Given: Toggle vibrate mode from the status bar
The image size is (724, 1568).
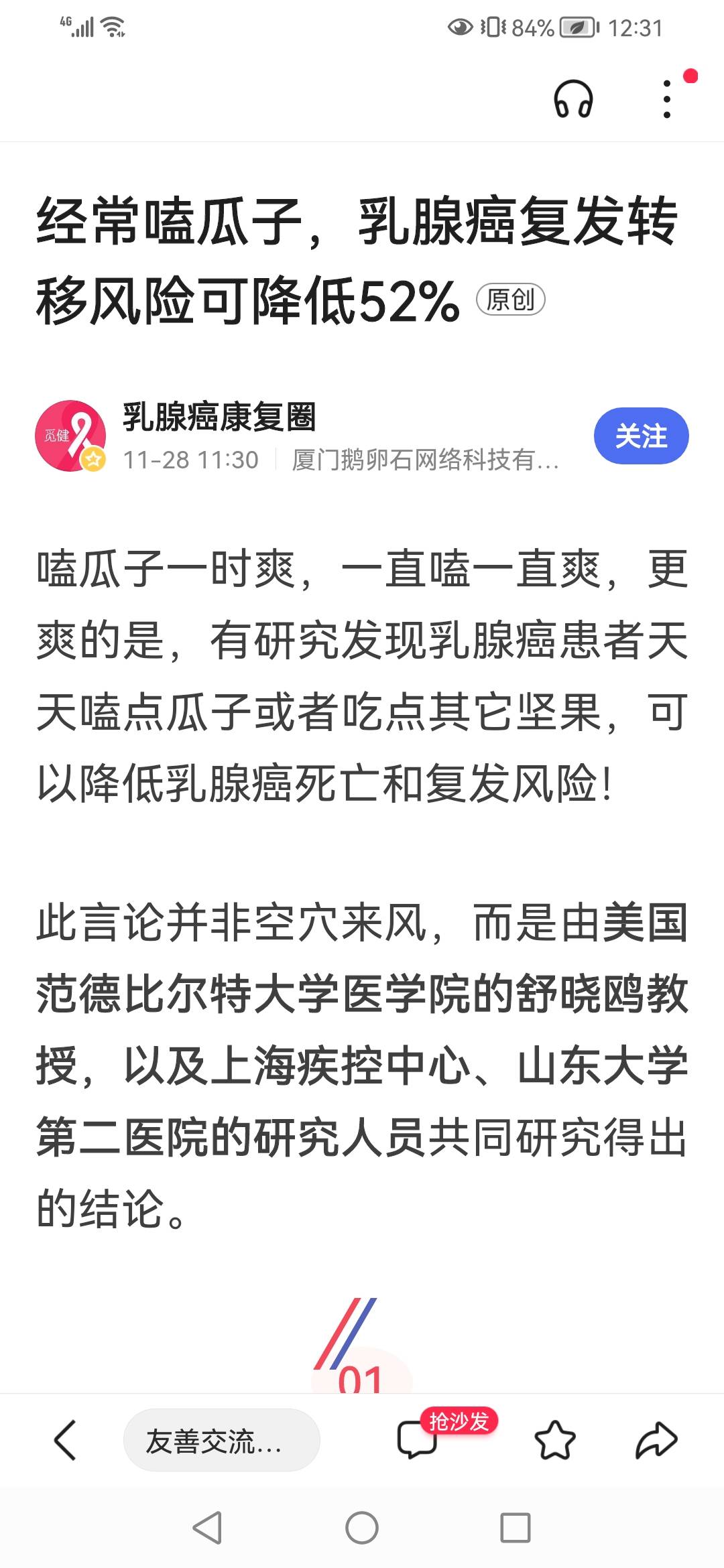Looking at the screenshot, I should pyautogui.click(x=494, y=27).
